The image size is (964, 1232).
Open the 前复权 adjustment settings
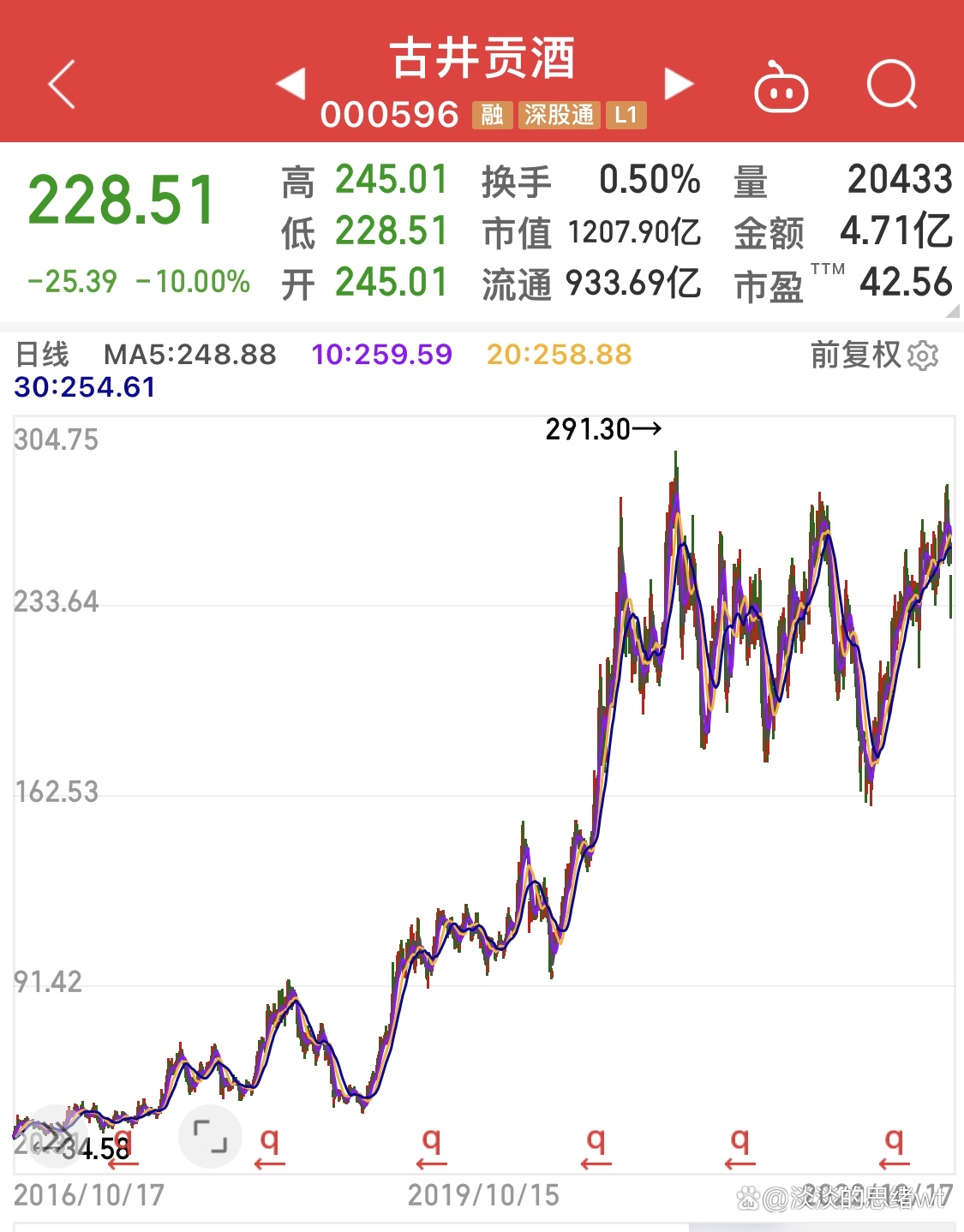pyautogui.click(x=875, y=355)
